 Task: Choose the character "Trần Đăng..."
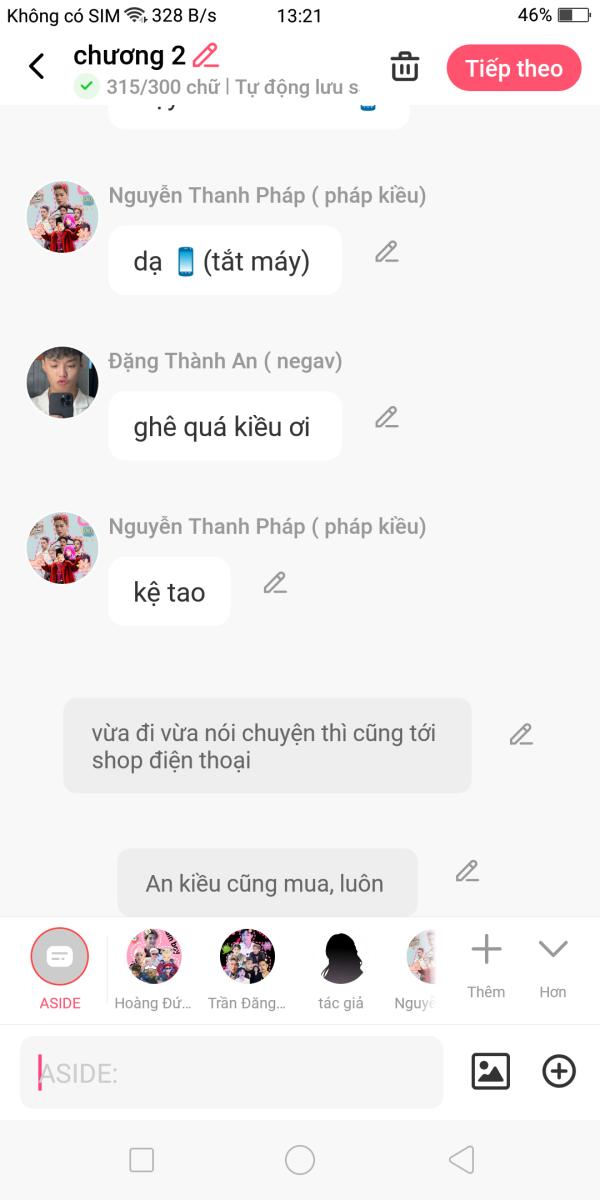(x=247, y=958)
